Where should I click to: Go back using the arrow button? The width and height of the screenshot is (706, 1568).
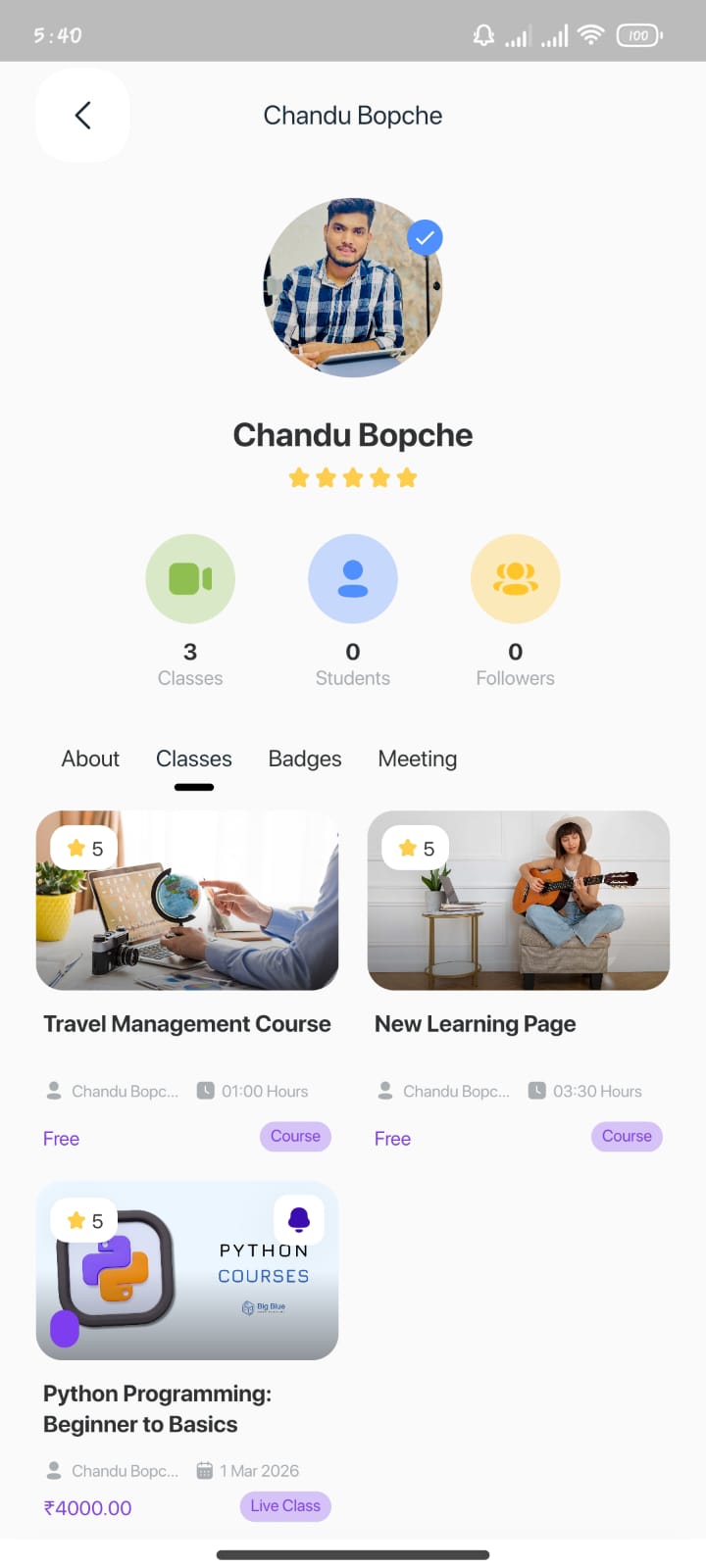point(82,116)
